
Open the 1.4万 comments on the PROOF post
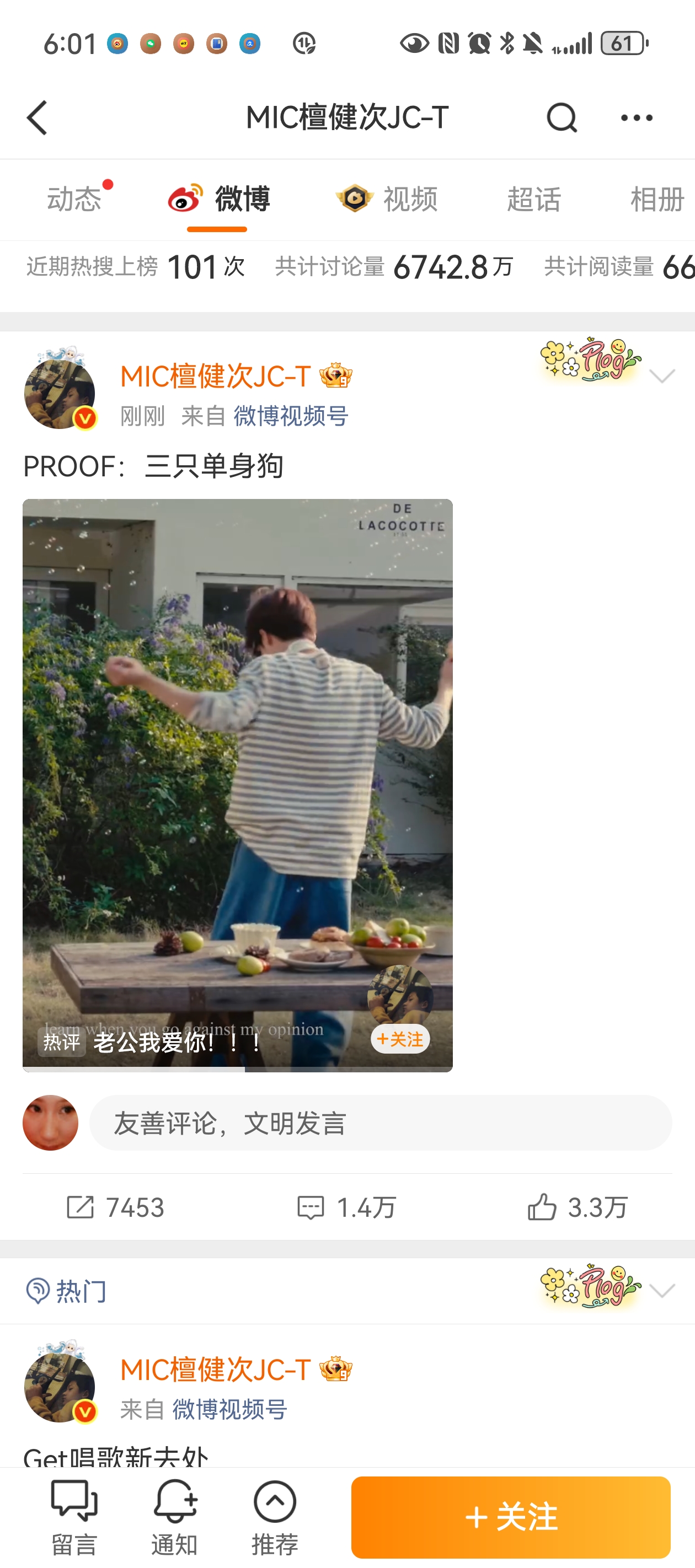[x=346, y=1207]
